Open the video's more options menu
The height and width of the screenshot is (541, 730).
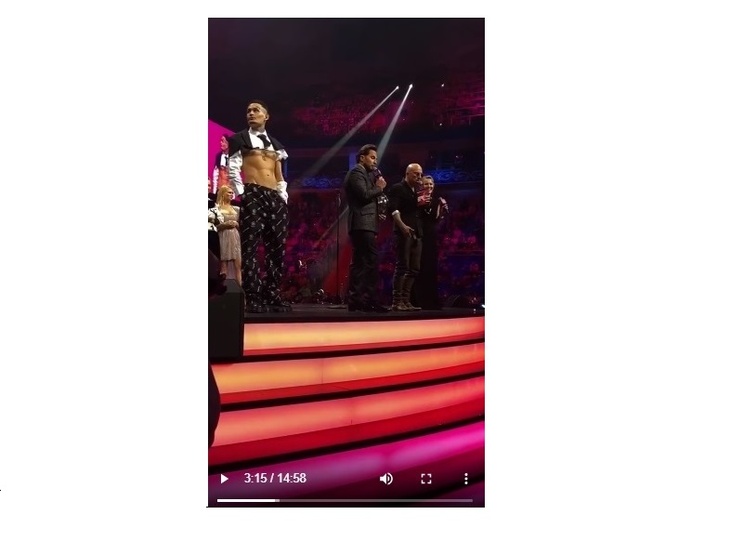465,479
